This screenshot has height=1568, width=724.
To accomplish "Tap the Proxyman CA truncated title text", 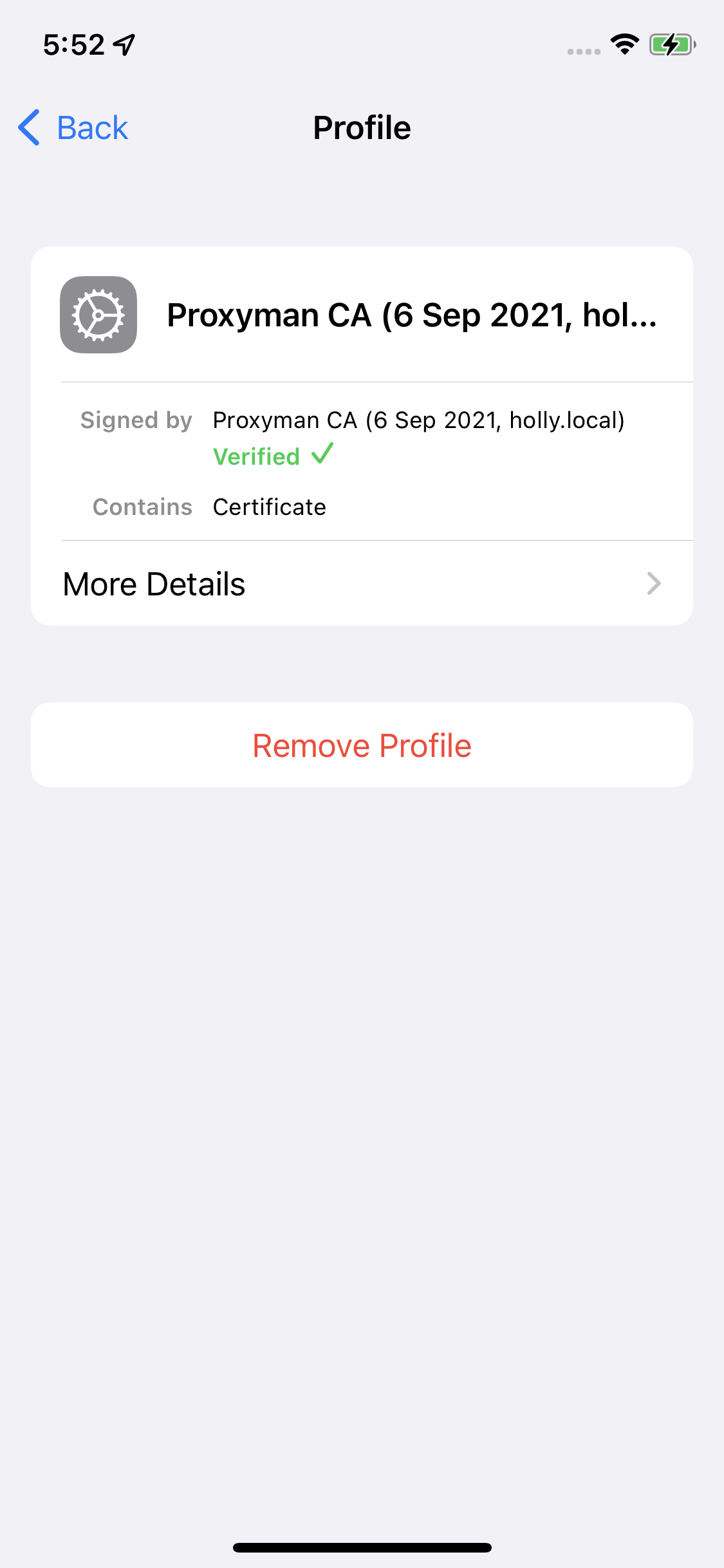I will click(413, 315).
